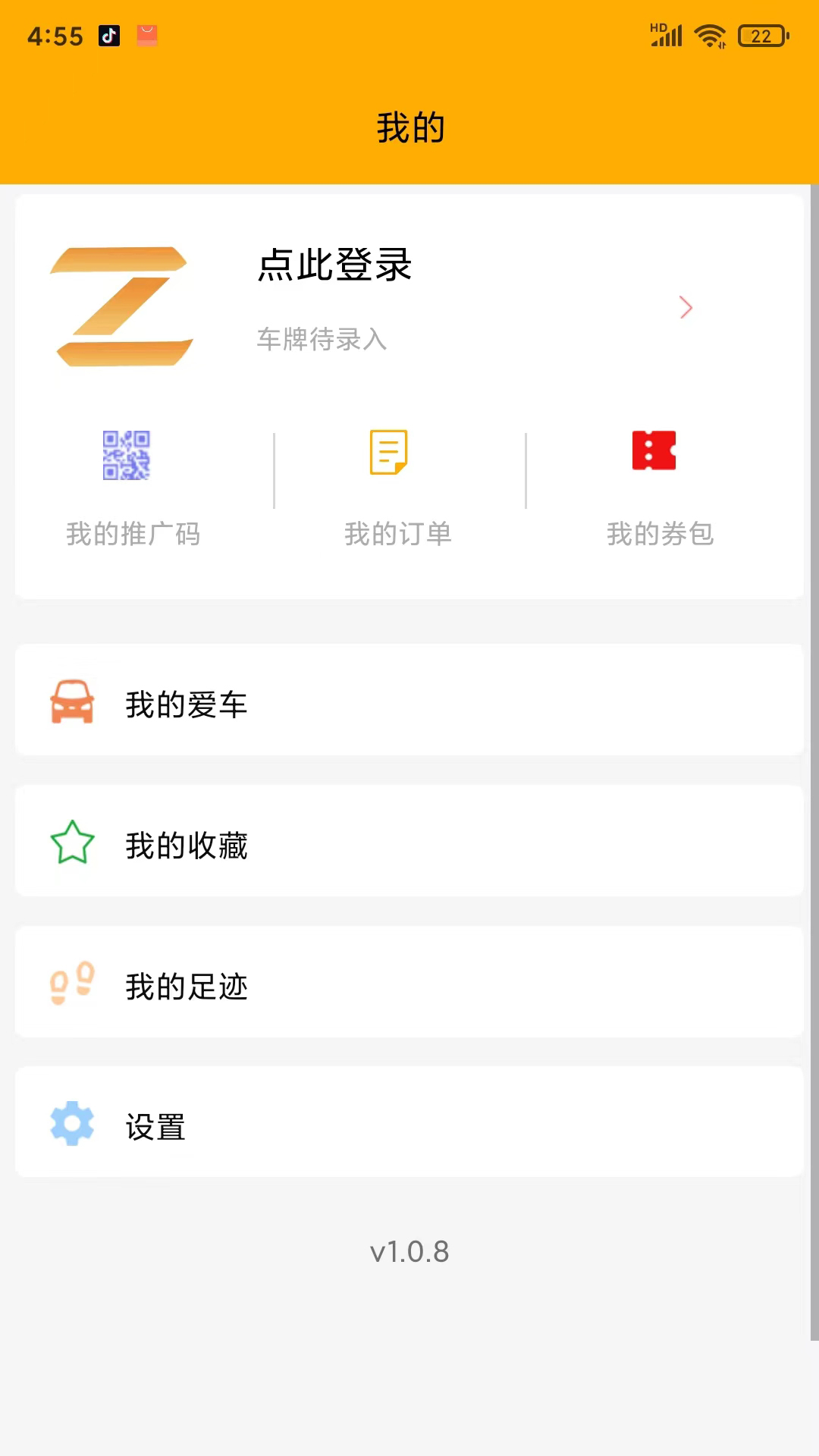Open 我的券包 coupon wallet
This screenshot has height=1456, width=819.
(658, 487)
